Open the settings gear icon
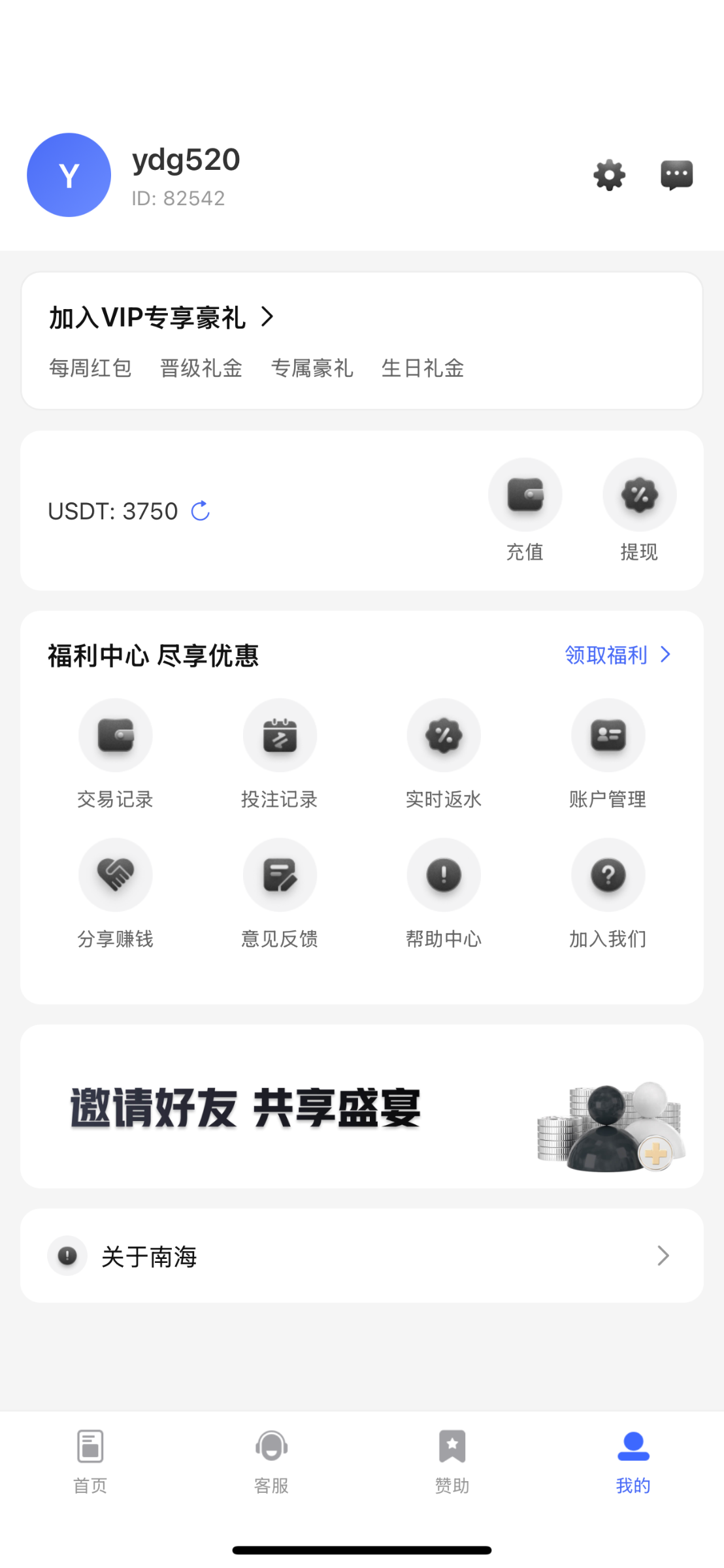724x1568 pixels. point(609,175)
